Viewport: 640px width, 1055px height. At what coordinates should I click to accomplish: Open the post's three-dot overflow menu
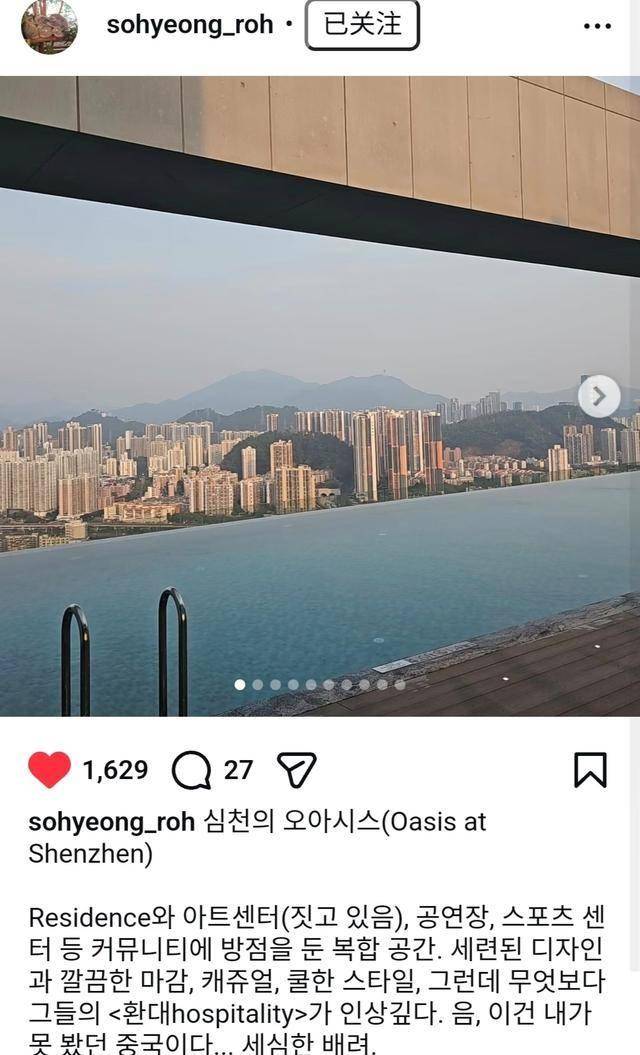point(597,26)
